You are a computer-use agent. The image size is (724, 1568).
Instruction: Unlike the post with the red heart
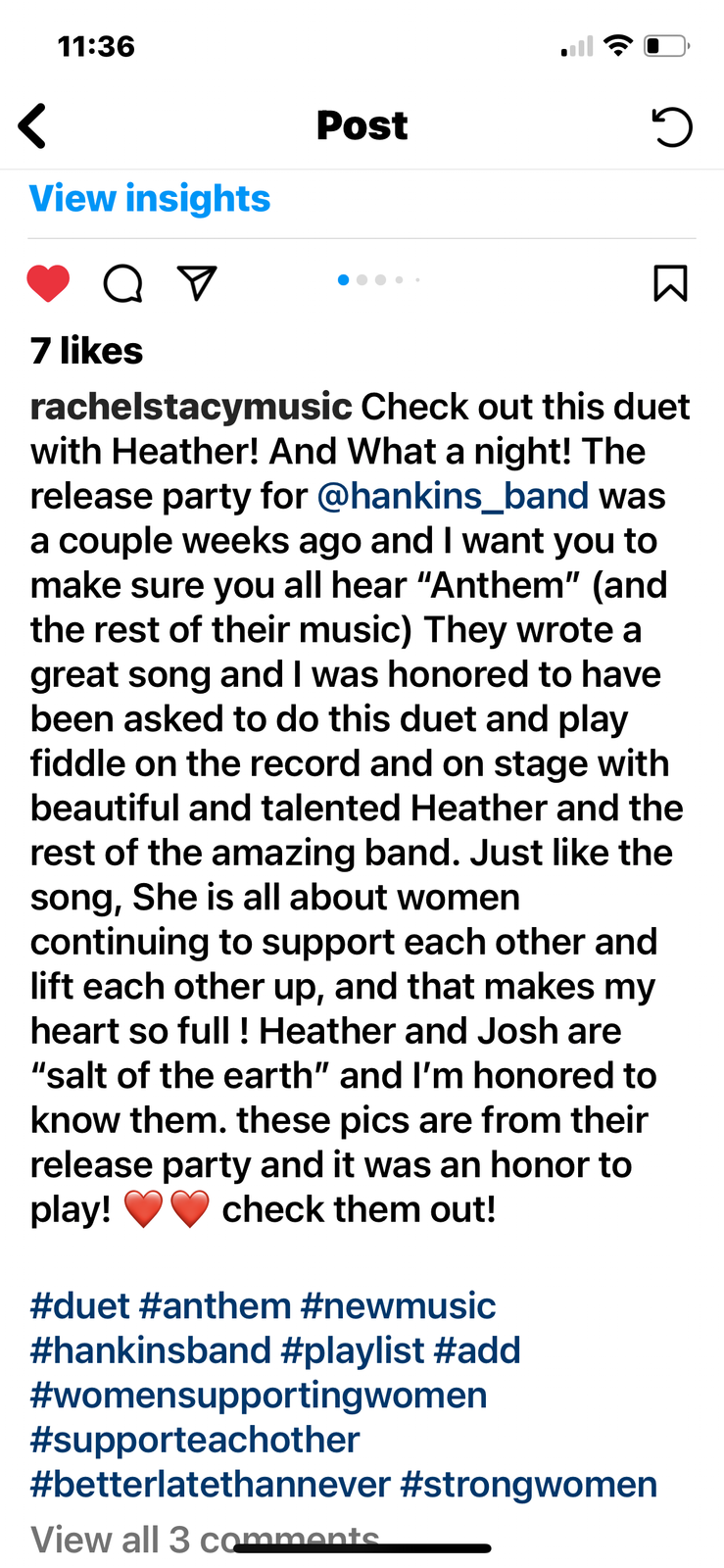(48, 283)
